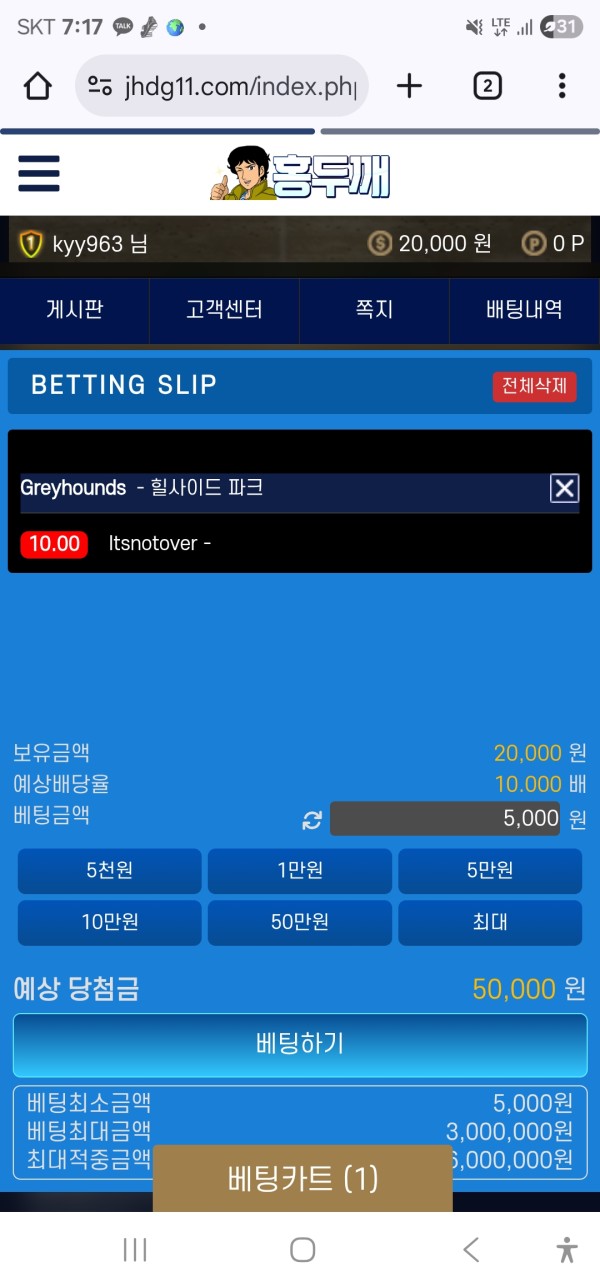600x1287 pixels.
Task: Open 쪽지 messages tab
Action: pos(374,310)
